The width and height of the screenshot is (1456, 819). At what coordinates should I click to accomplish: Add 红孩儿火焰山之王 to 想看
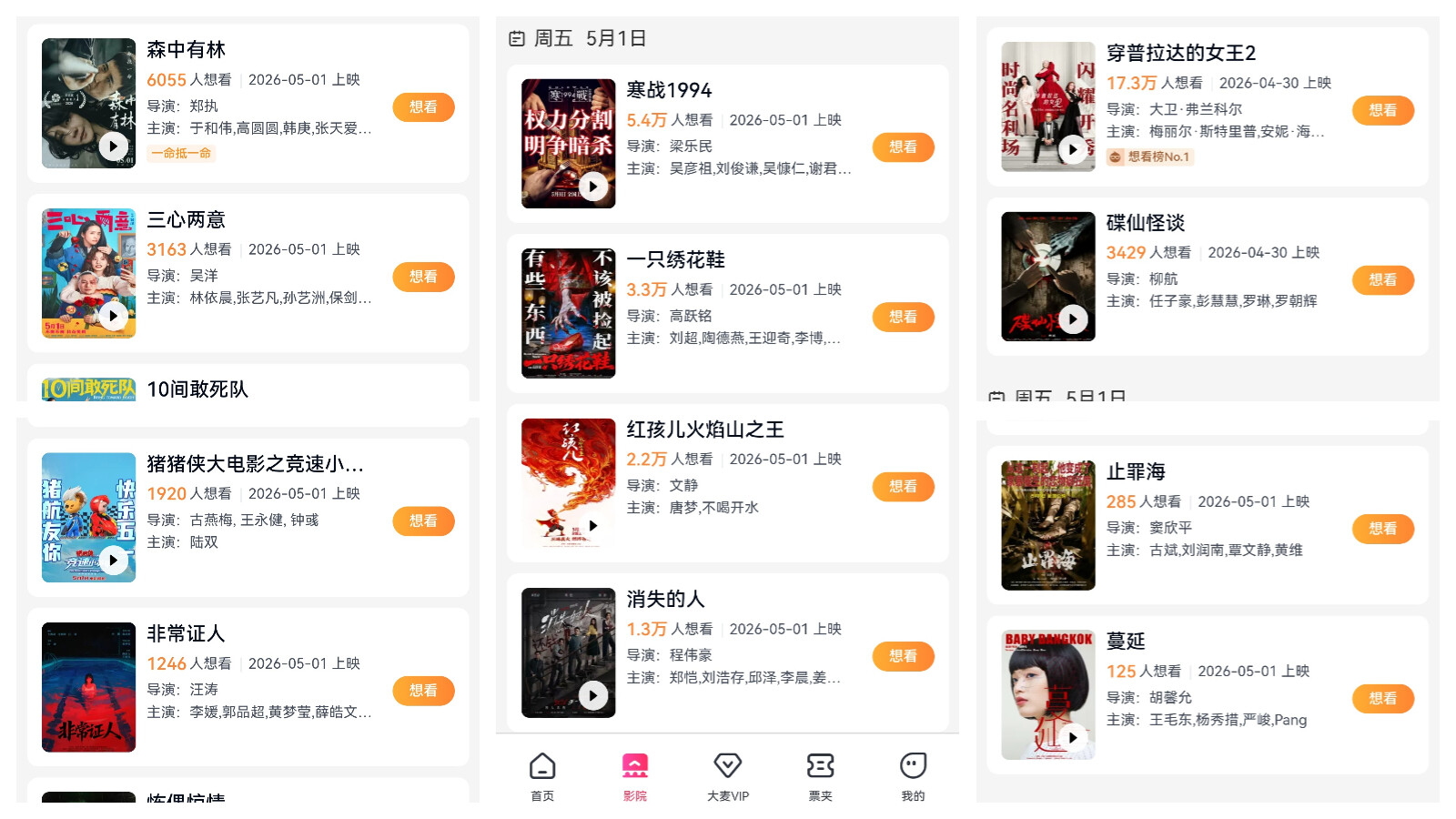[903, 487]
